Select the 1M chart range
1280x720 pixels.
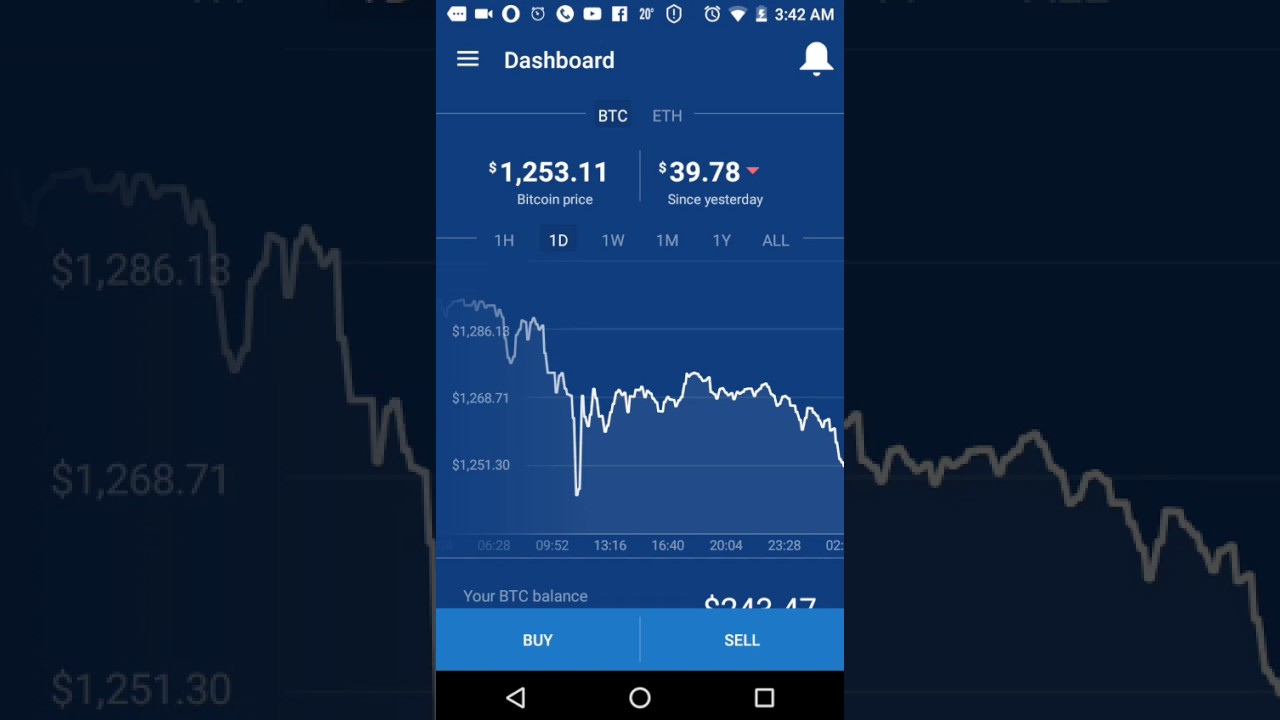(667, 240)
